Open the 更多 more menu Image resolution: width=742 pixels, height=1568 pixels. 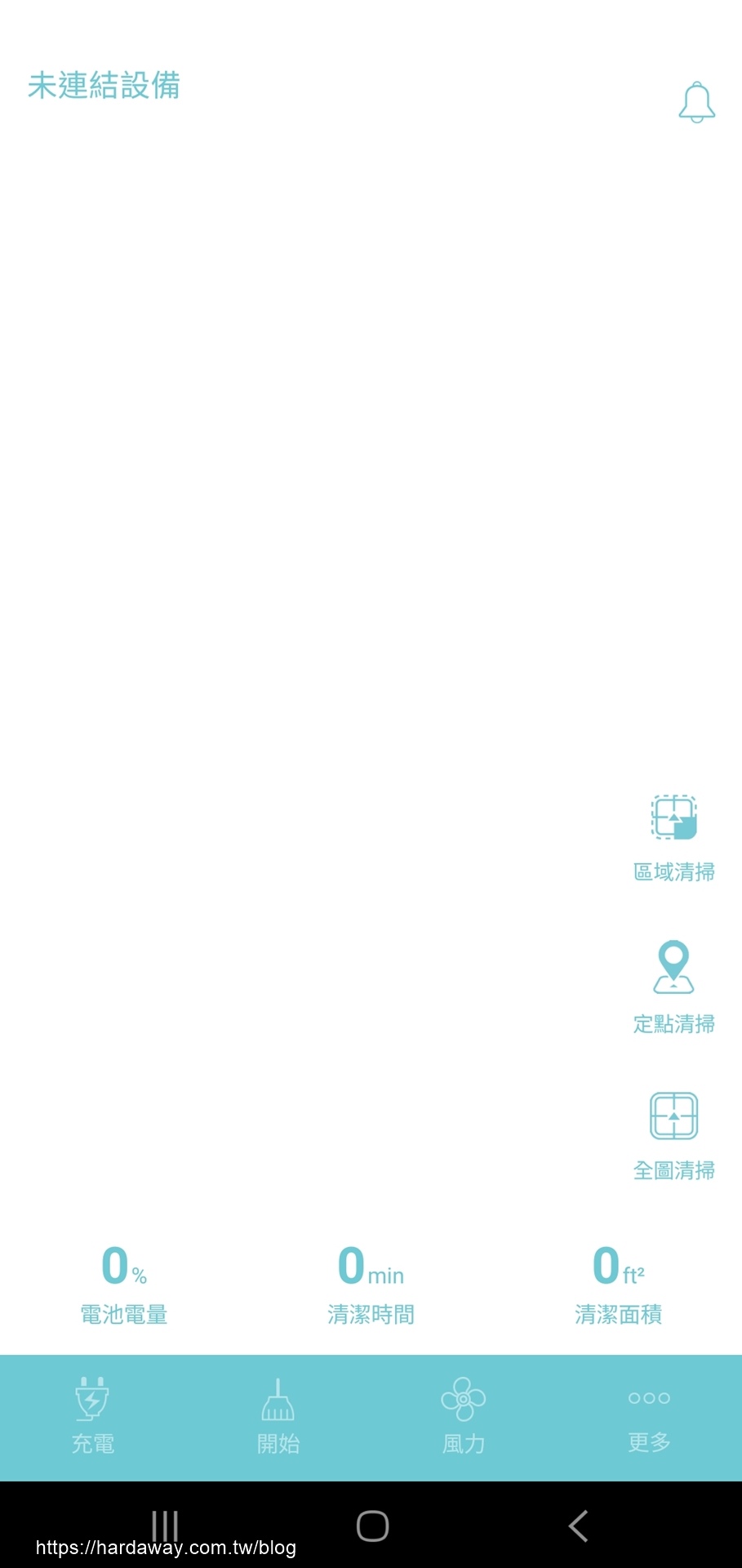[649, 1420]
